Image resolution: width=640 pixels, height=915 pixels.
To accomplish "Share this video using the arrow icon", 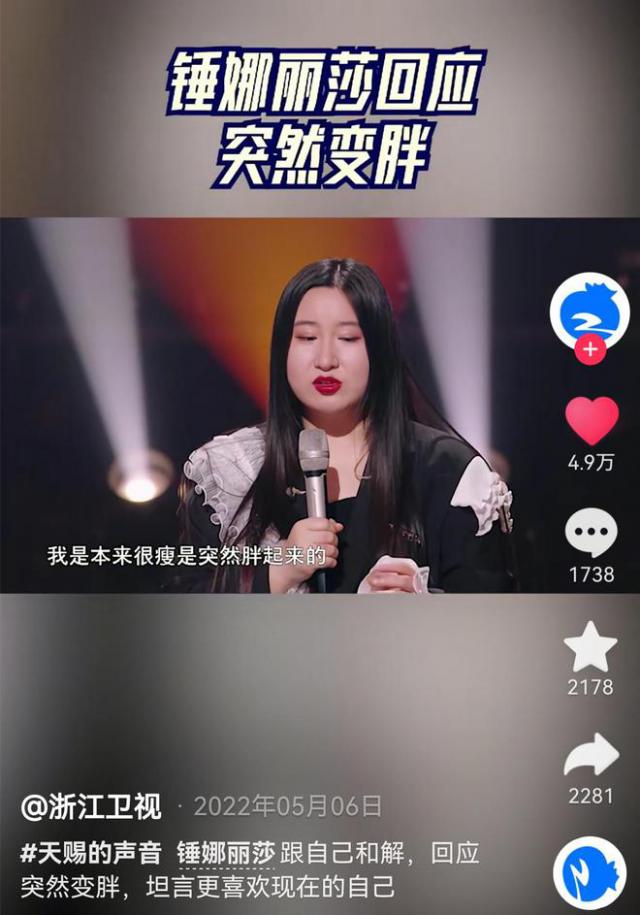I will [x=591, y=755].
